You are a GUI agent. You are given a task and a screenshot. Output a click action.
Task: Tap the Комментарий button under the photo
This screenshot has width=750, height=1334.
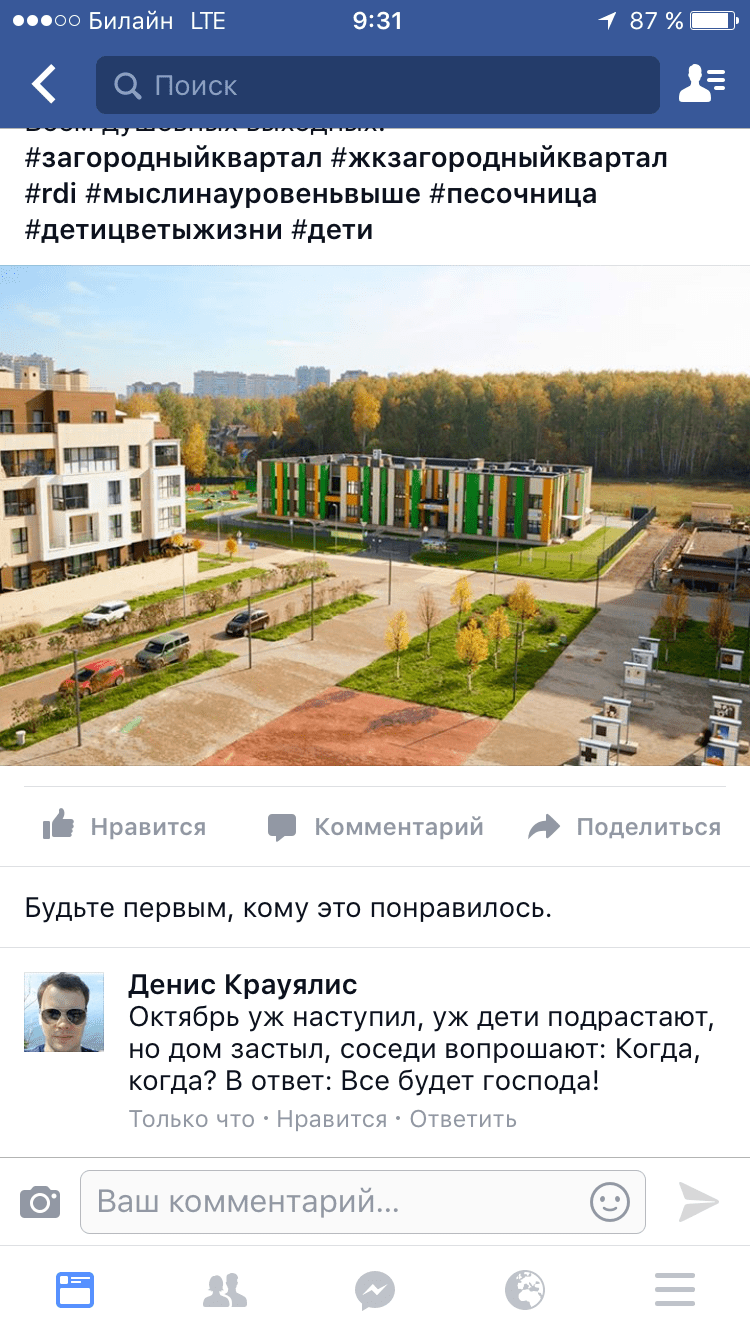(x=375, y=827)
